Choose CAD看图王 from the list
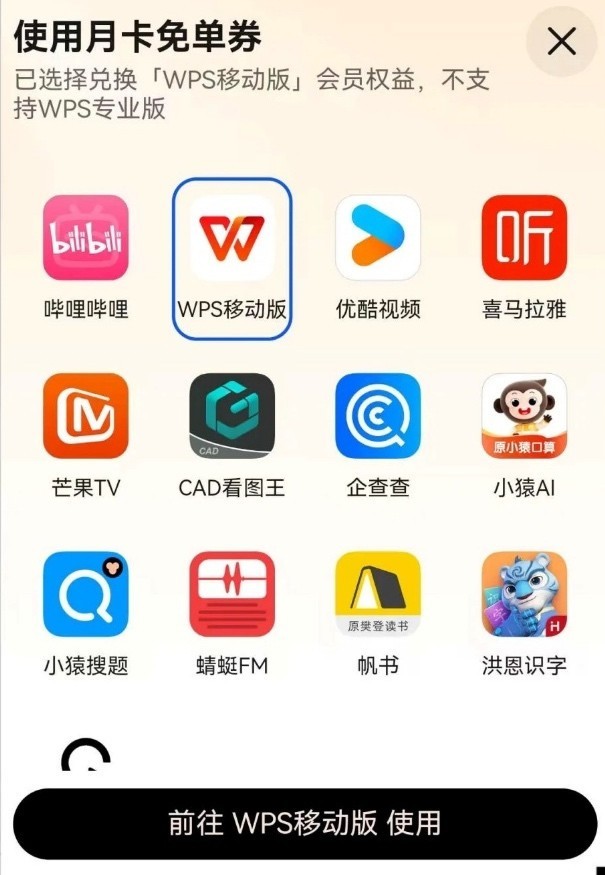605x875 pixels. (x=232, y=416)
